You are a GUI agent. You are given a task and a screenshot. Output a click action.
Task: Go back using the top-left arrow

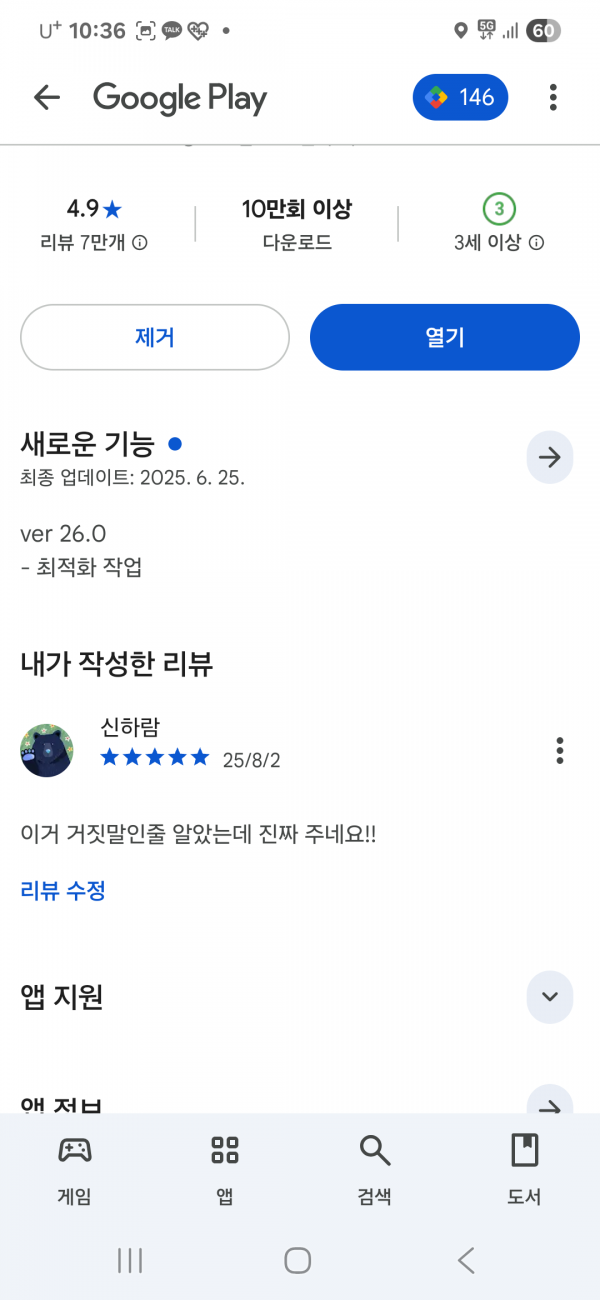click(47, 97)
